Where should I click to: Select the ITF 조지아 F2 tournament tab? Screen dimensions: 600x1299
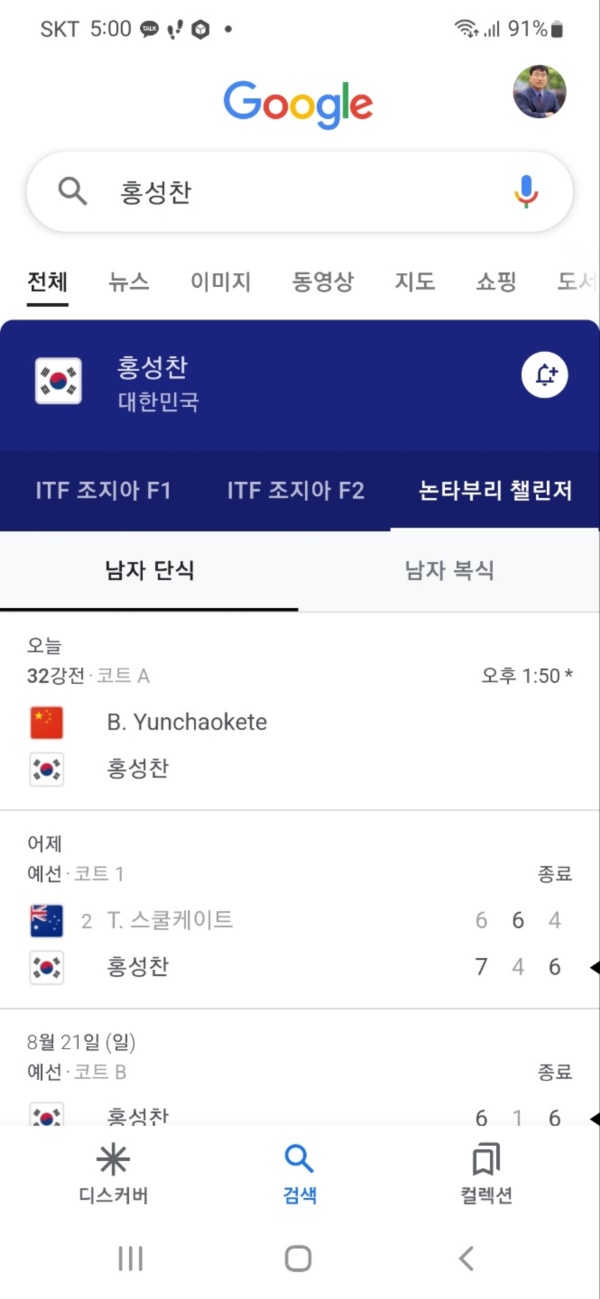click(295, 491)
